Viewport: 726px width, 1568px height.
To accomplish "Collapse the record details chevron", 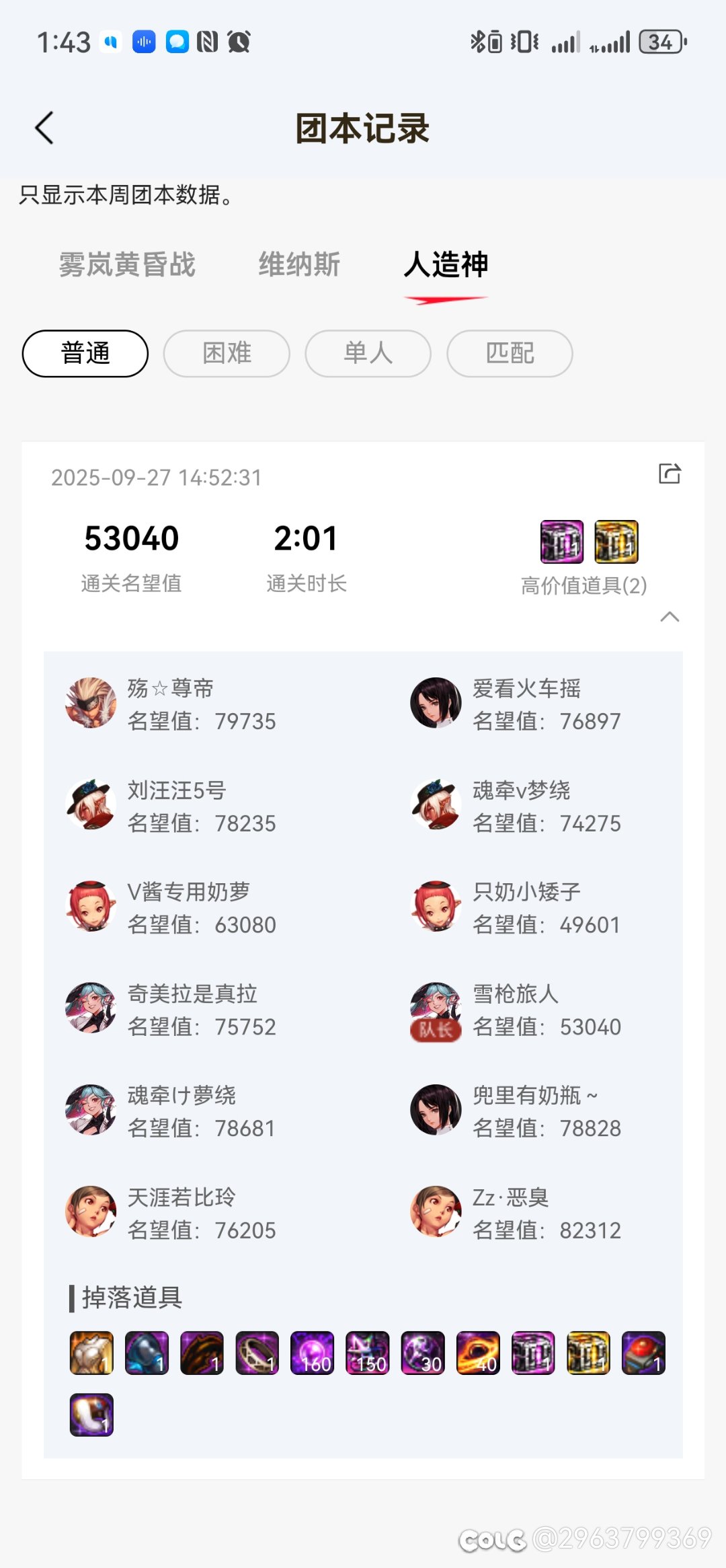I will point(670,617).
